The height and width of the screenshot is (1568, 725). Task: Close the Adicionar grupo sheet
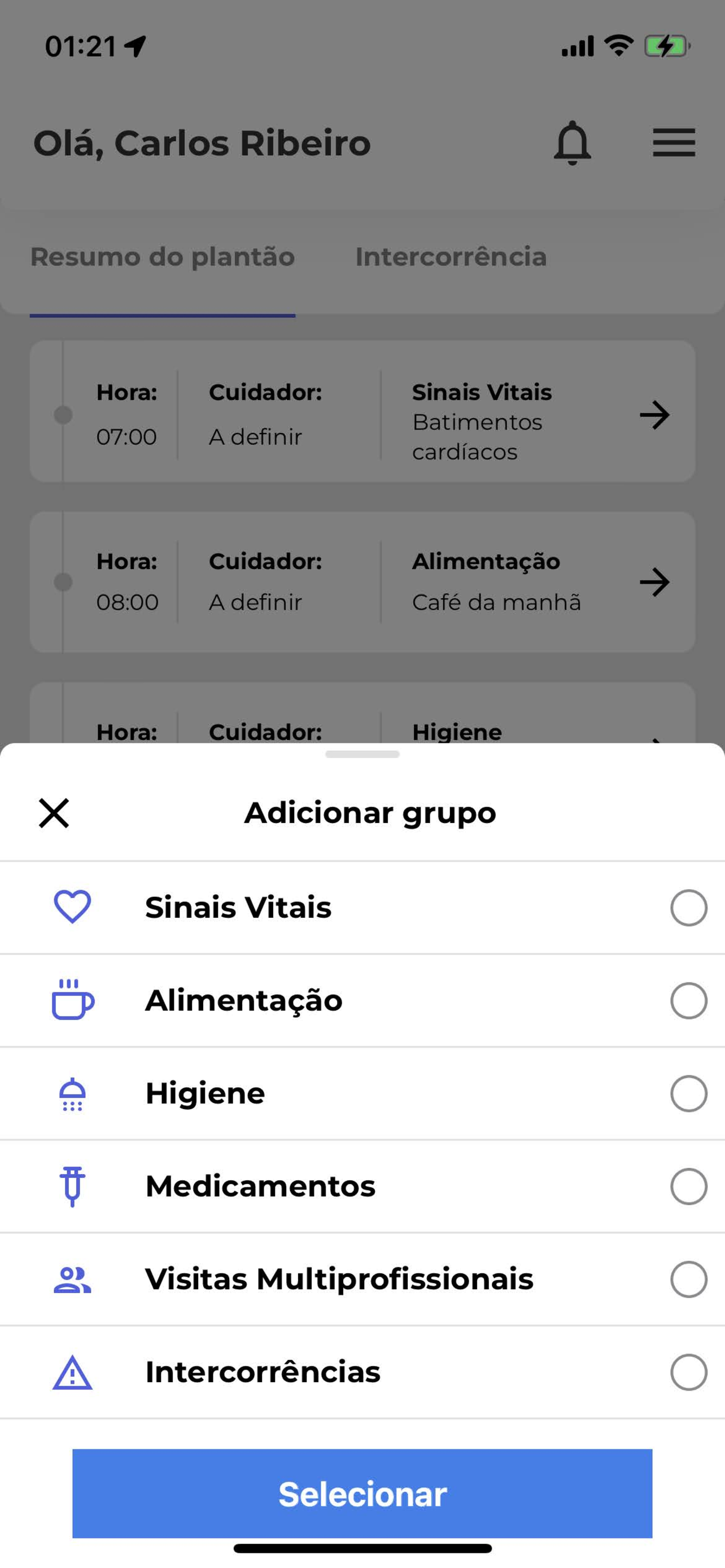coord(54,813)
